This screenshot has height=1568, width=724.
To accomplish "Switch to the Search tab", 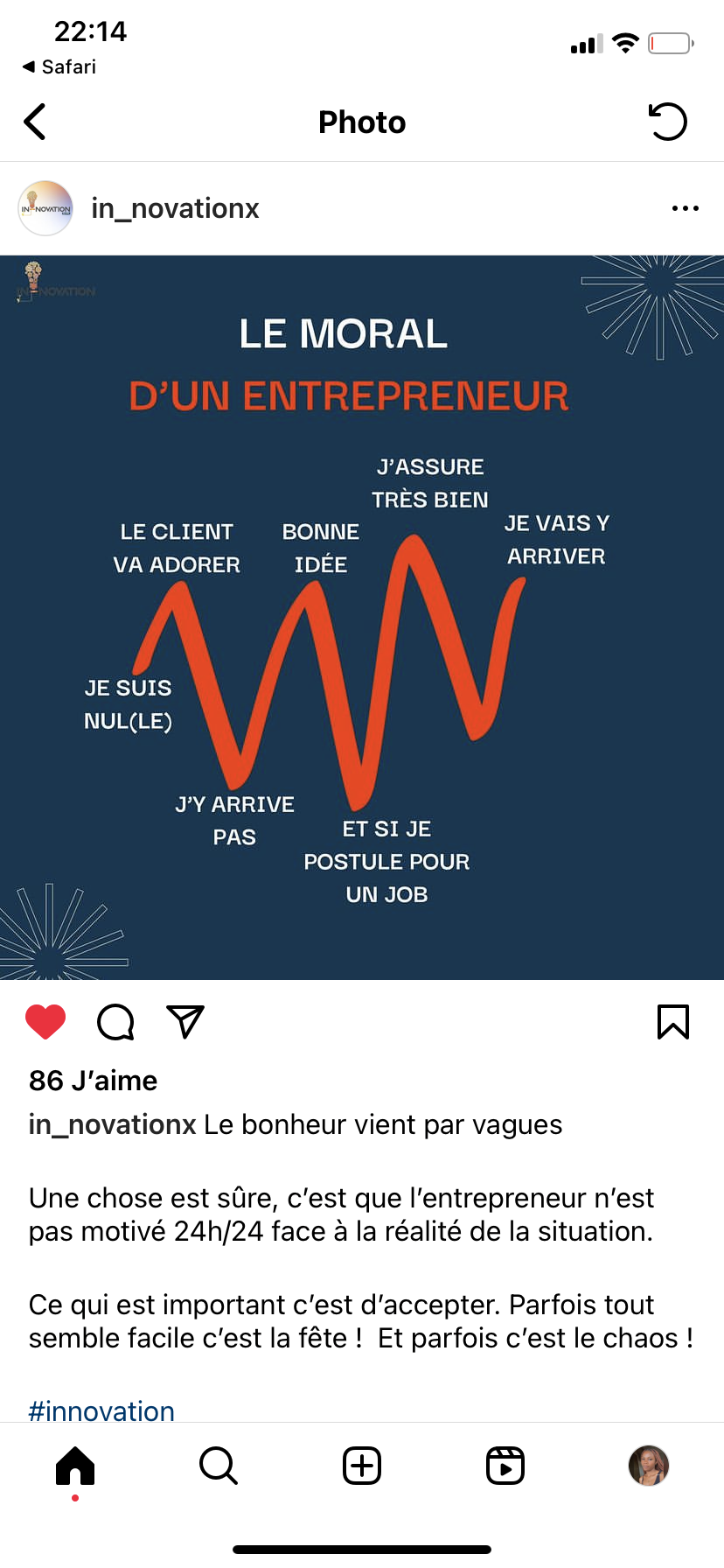I will coord(218,1466).
